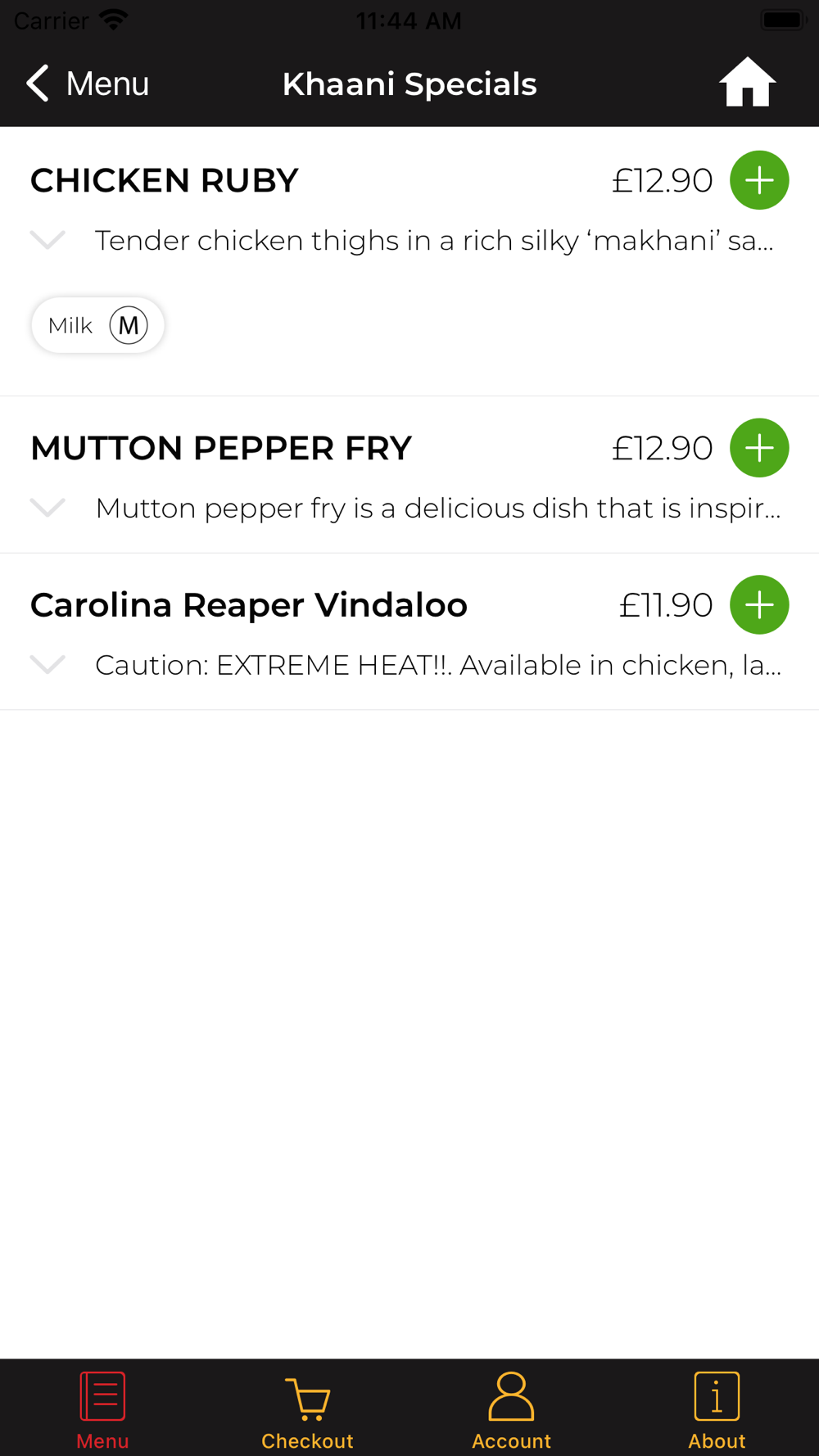This screenshot has height=1456, width=819.
Task: Expand the Chicken Ruby description
Action: [x=48, y=240]
